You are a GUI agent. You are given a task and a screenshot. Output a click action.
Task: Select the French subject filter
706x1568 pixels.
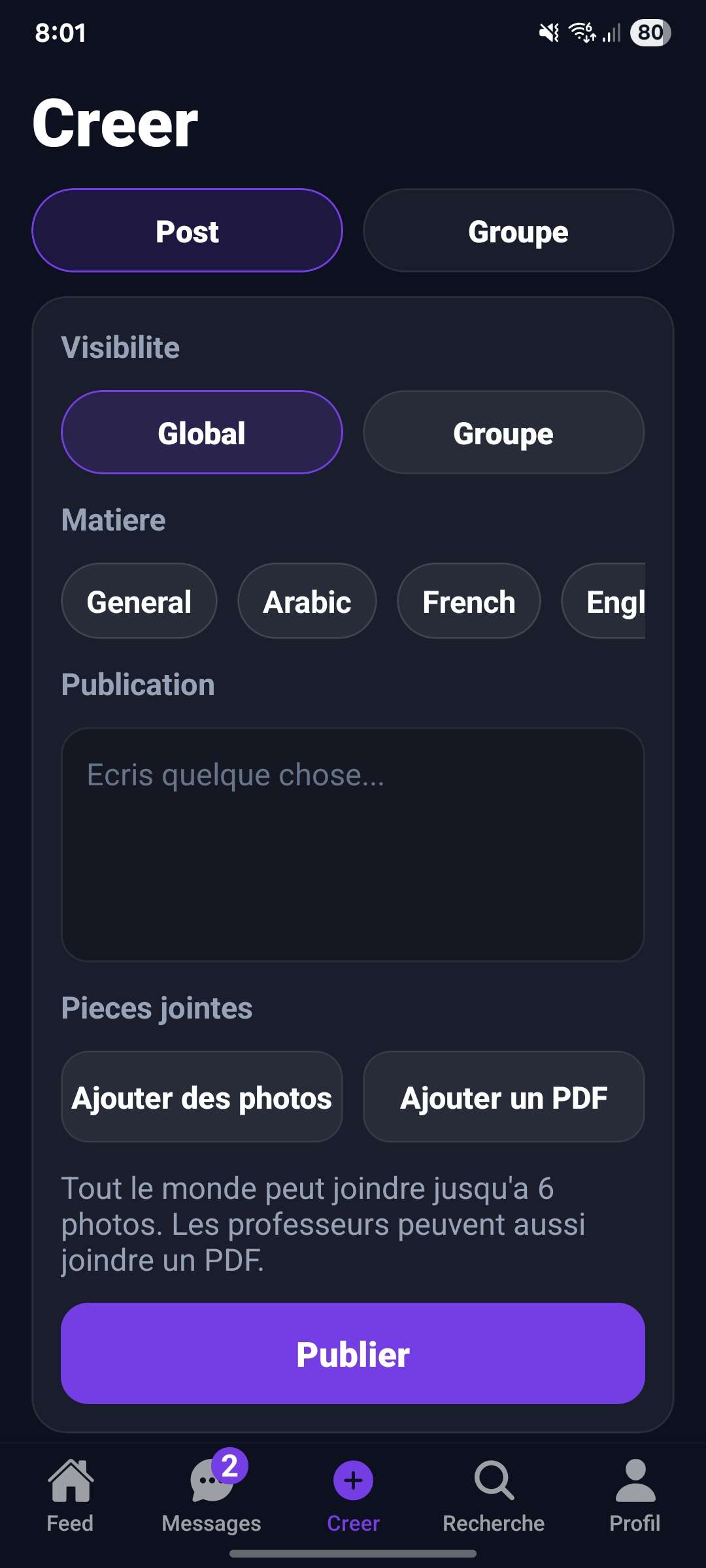pos(468,601)
